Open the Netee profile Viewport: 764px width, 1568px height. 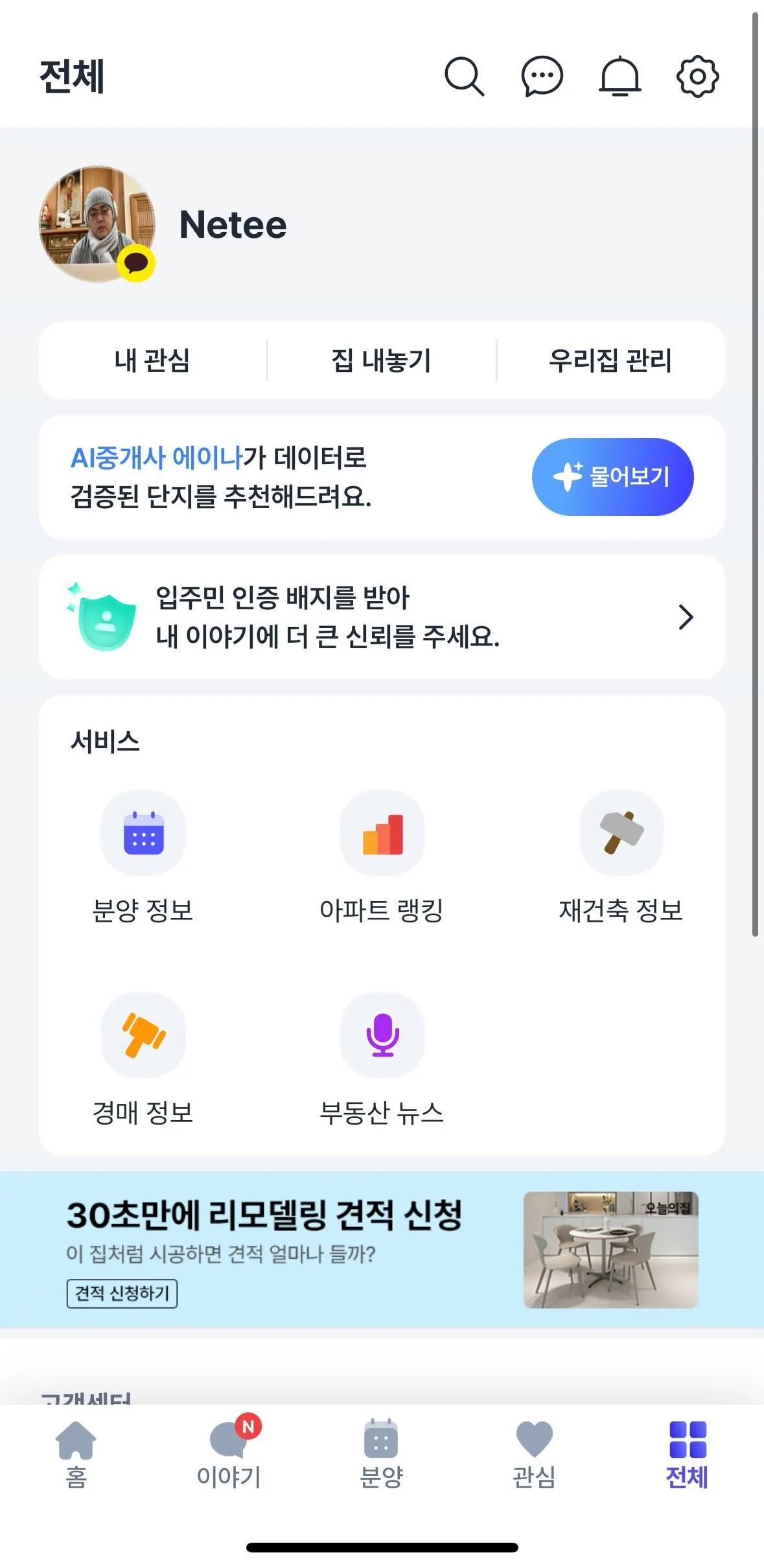tap(232, 225)
